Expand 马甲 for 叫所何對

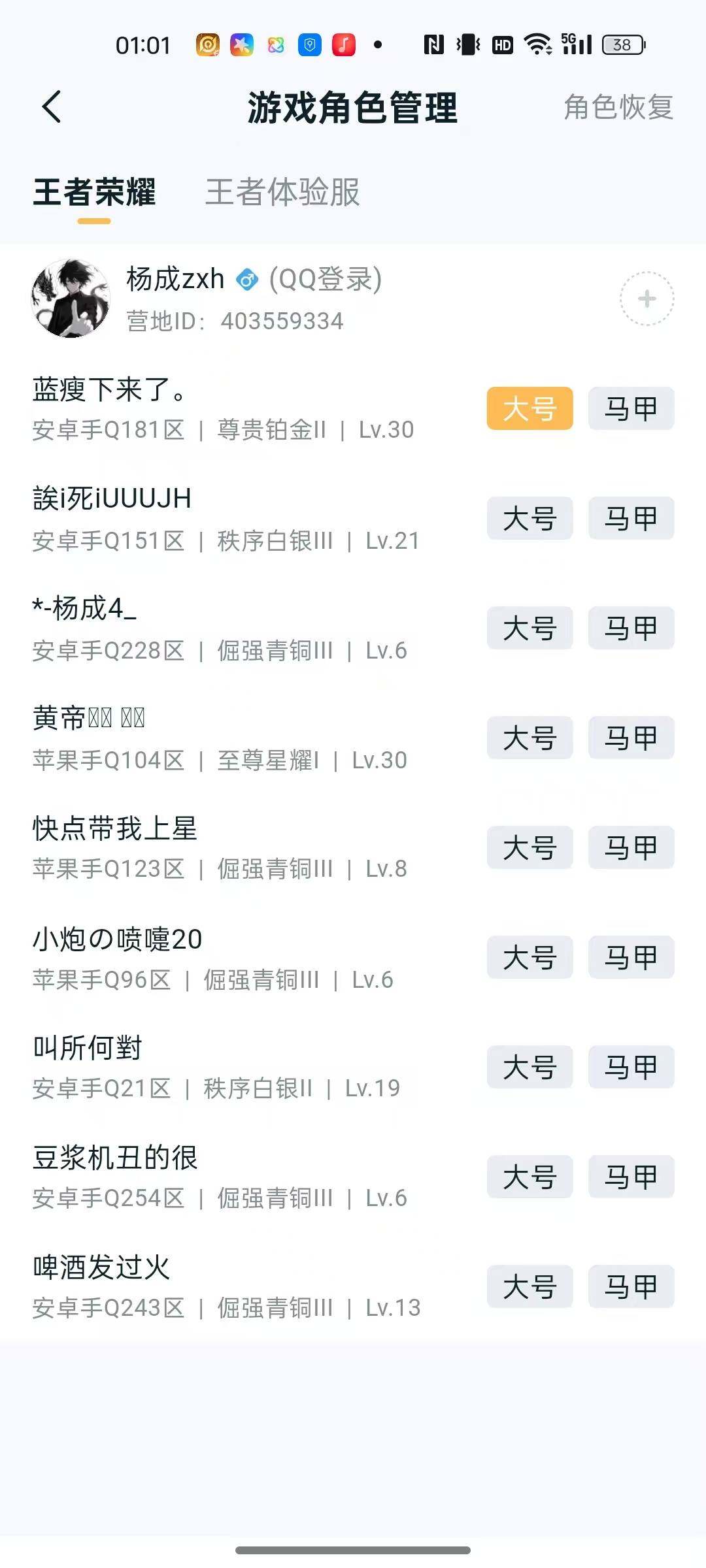(x=630, y=1067)
